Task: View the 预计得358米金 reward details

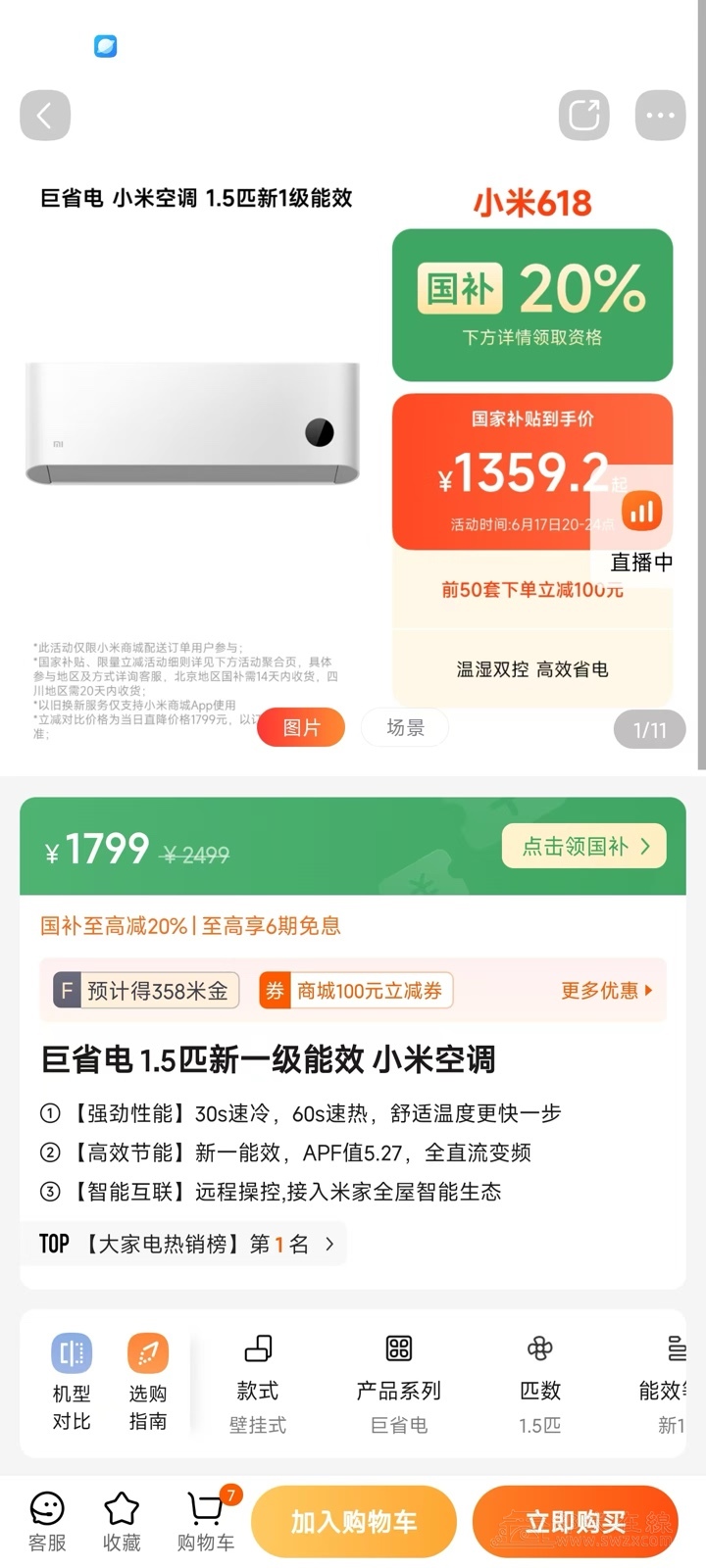Action: tap(145, 991)
